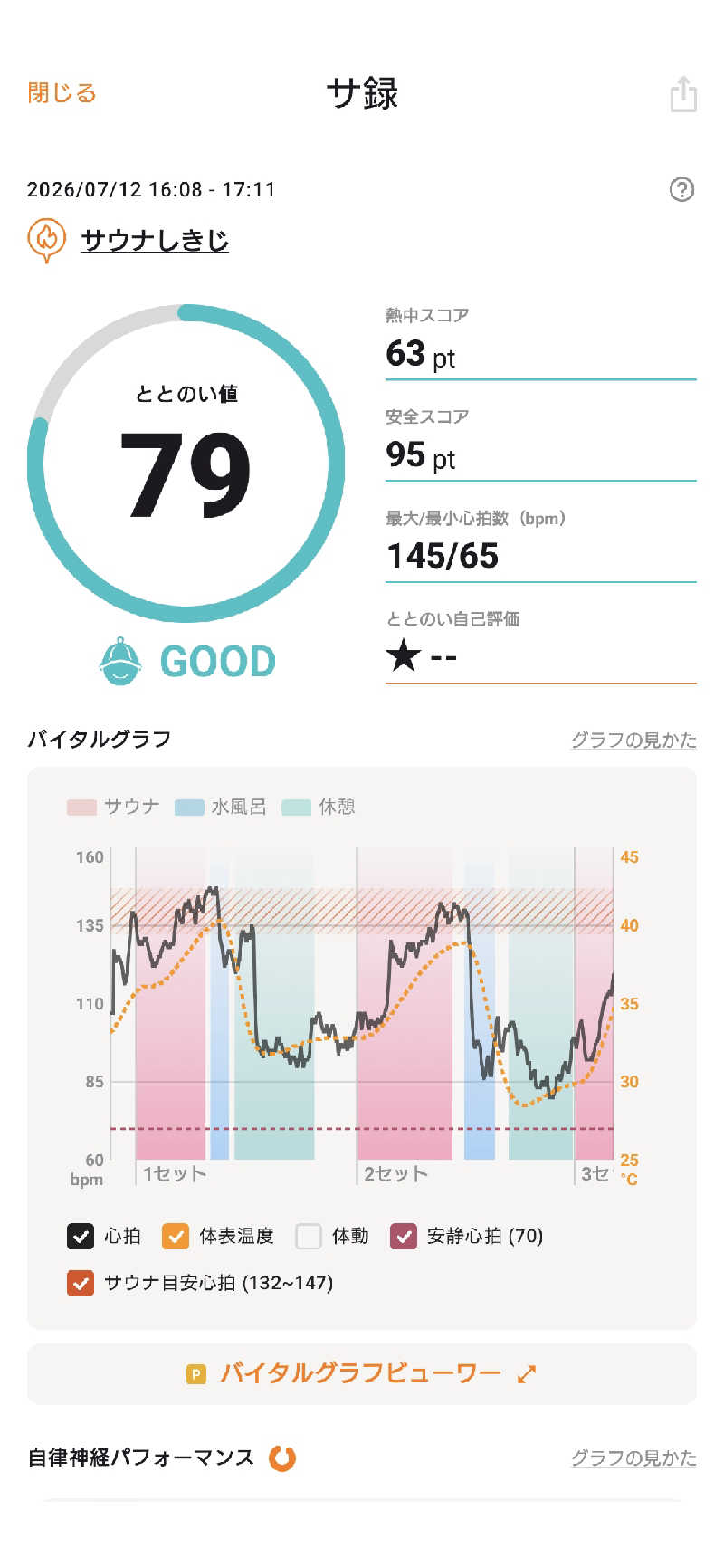Open バイタルグラフビューワー
The height and width of the screenshot is (1568, 724).
[362, 1373]
